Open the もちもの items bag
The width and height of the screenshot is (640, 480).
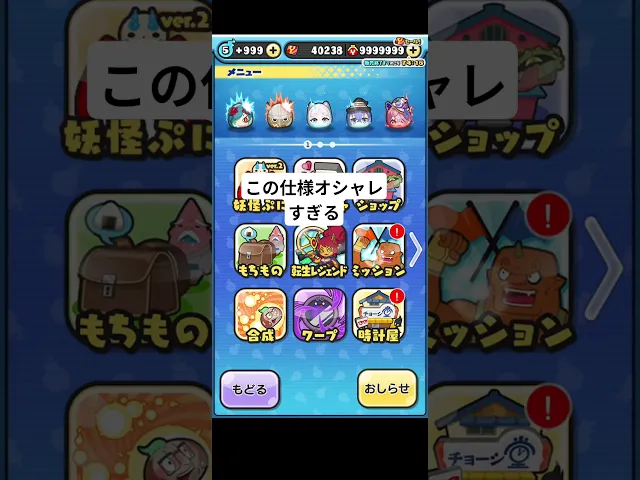pos(260,250)
